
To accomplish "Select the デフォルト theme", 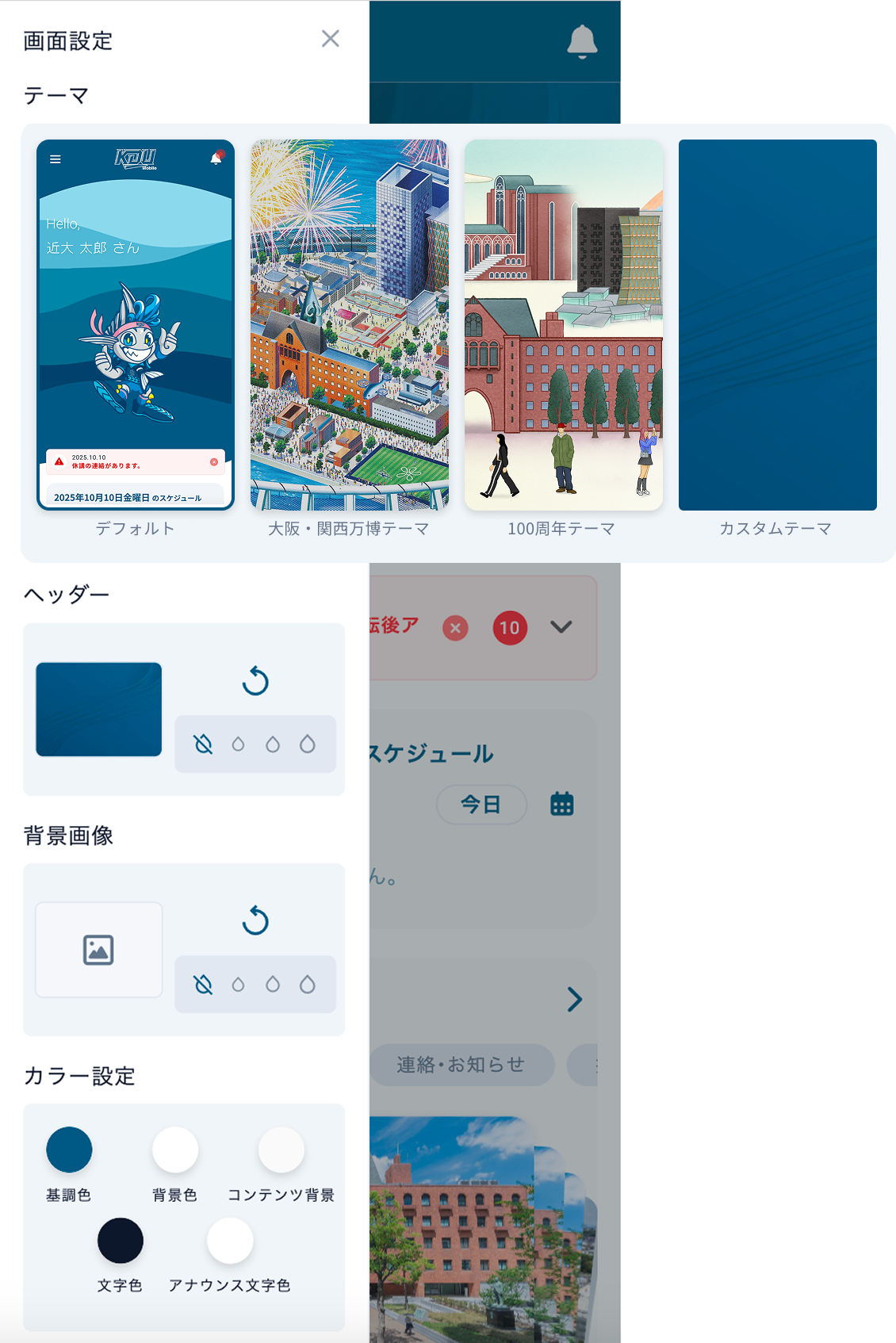I will [136, 325].
